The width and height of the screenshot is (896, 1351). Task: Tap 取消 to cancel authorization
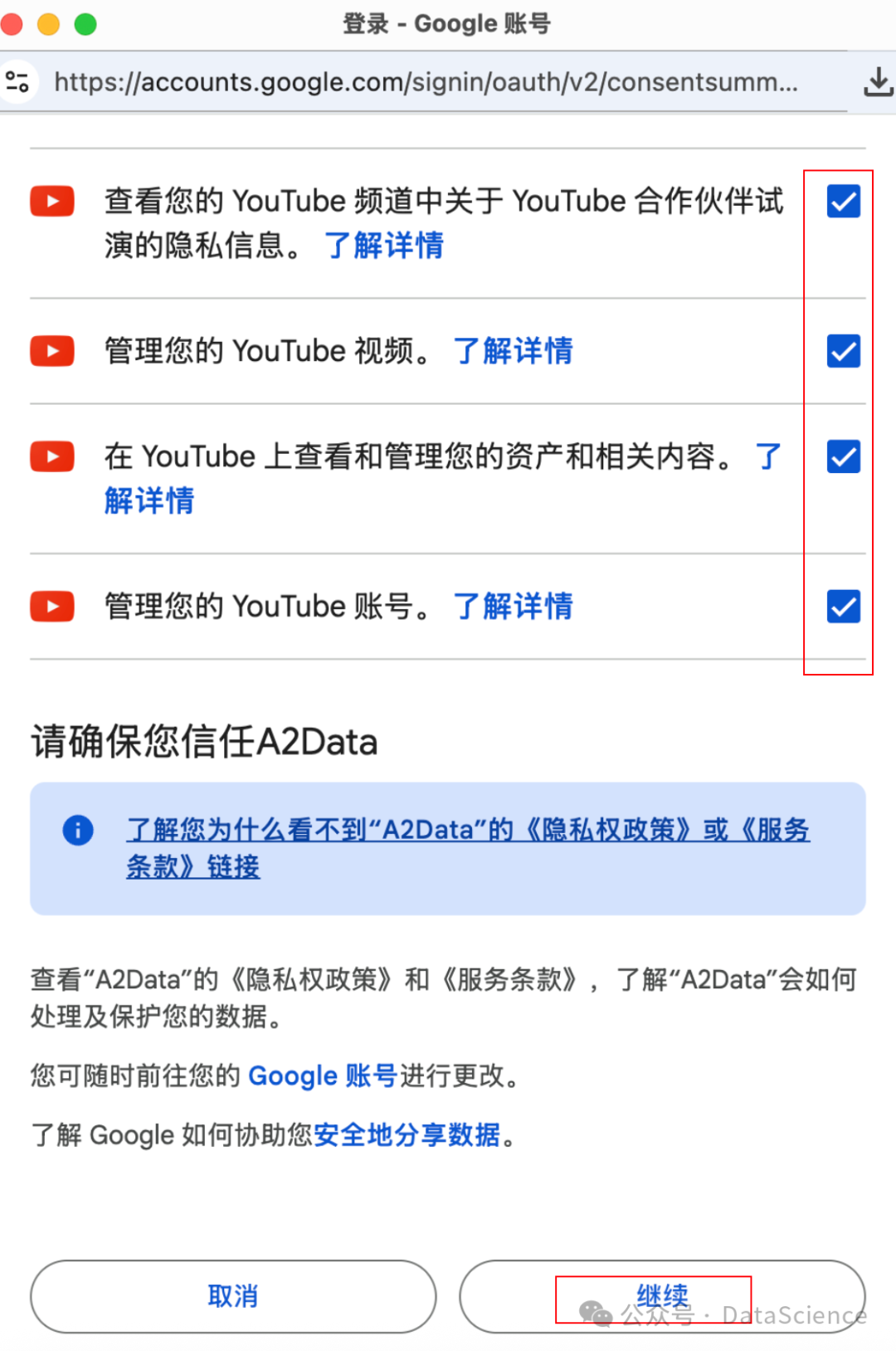click(233, 1296)
